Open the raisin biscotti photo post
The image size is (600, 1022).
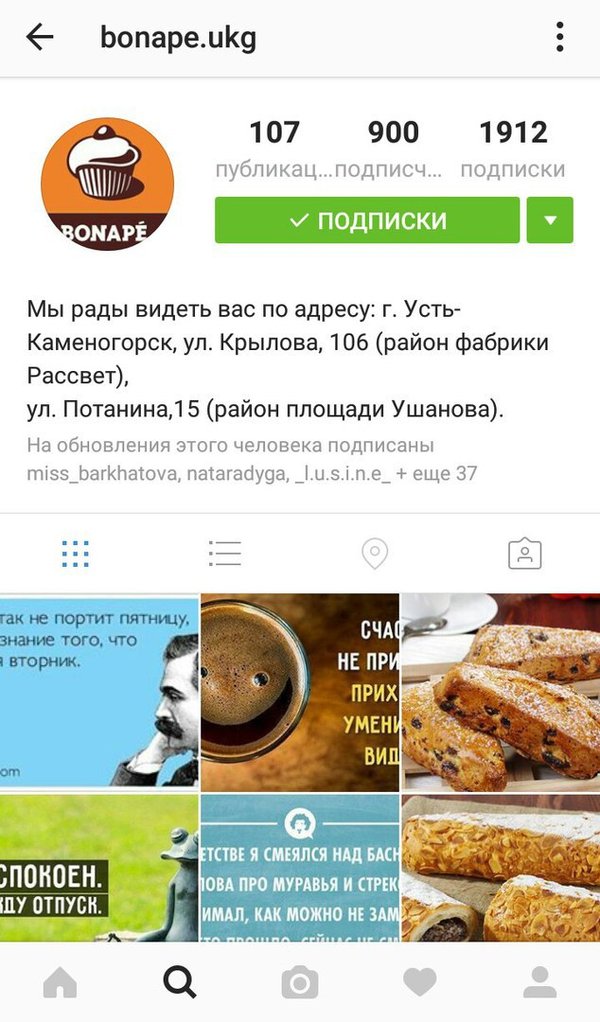[501, 692]
